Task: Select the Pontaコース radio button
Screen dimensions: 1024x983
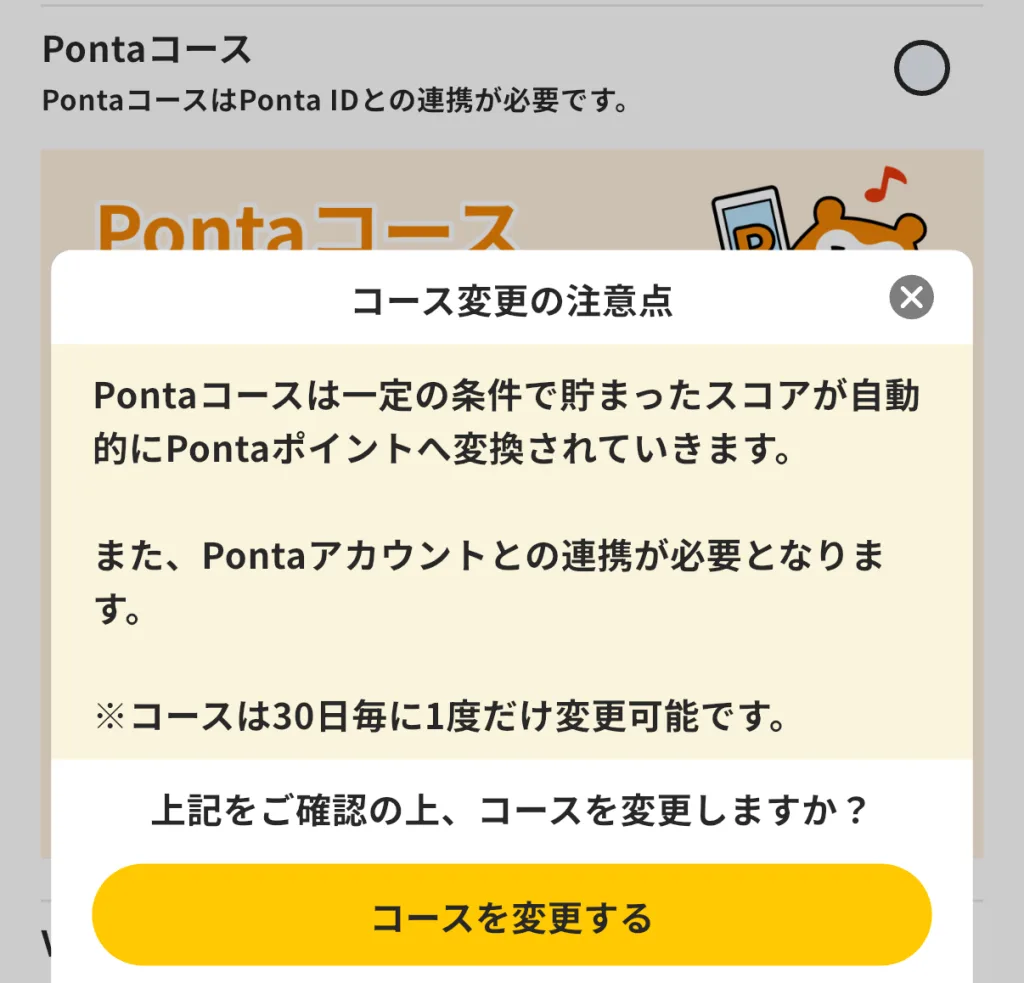Action: click(x=921, y=69)
